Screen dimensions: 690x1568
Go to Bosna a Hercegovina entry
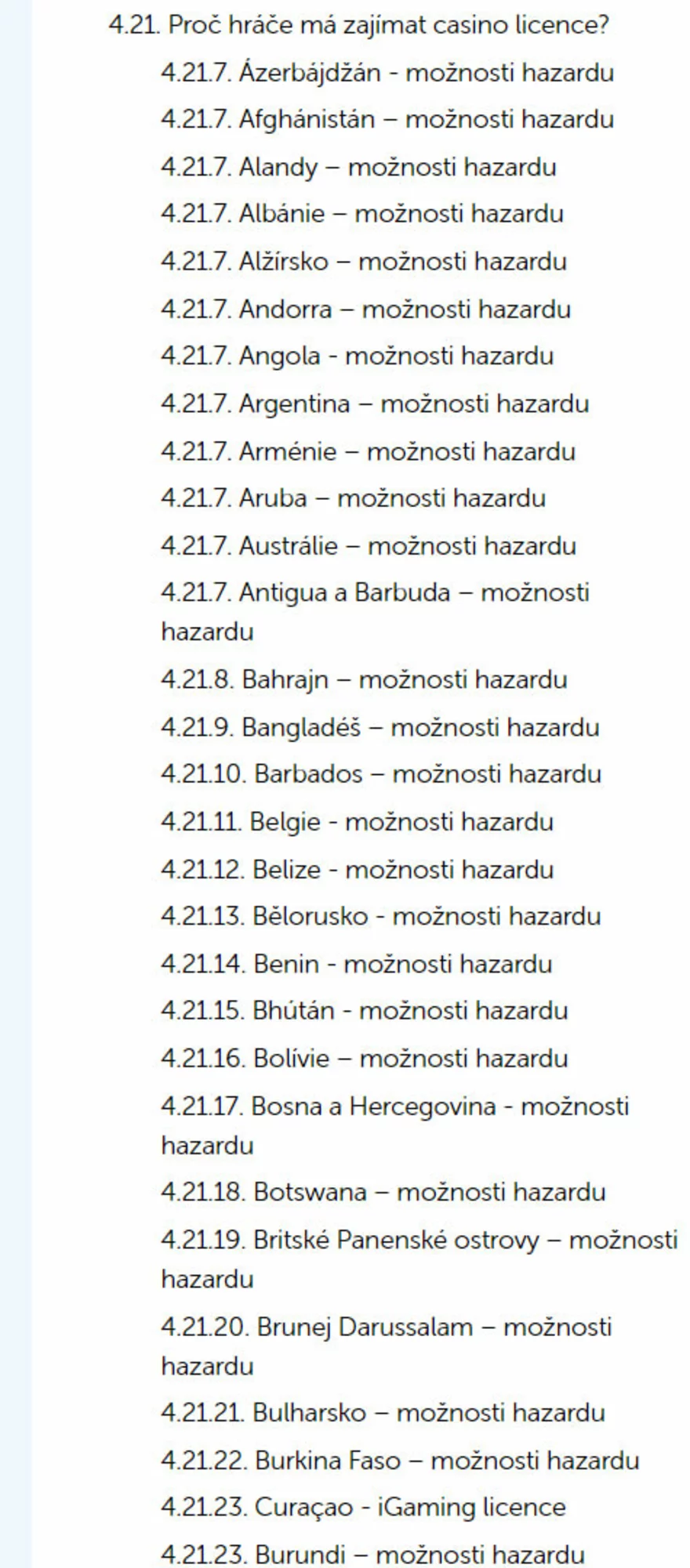tap(395, 1125)
